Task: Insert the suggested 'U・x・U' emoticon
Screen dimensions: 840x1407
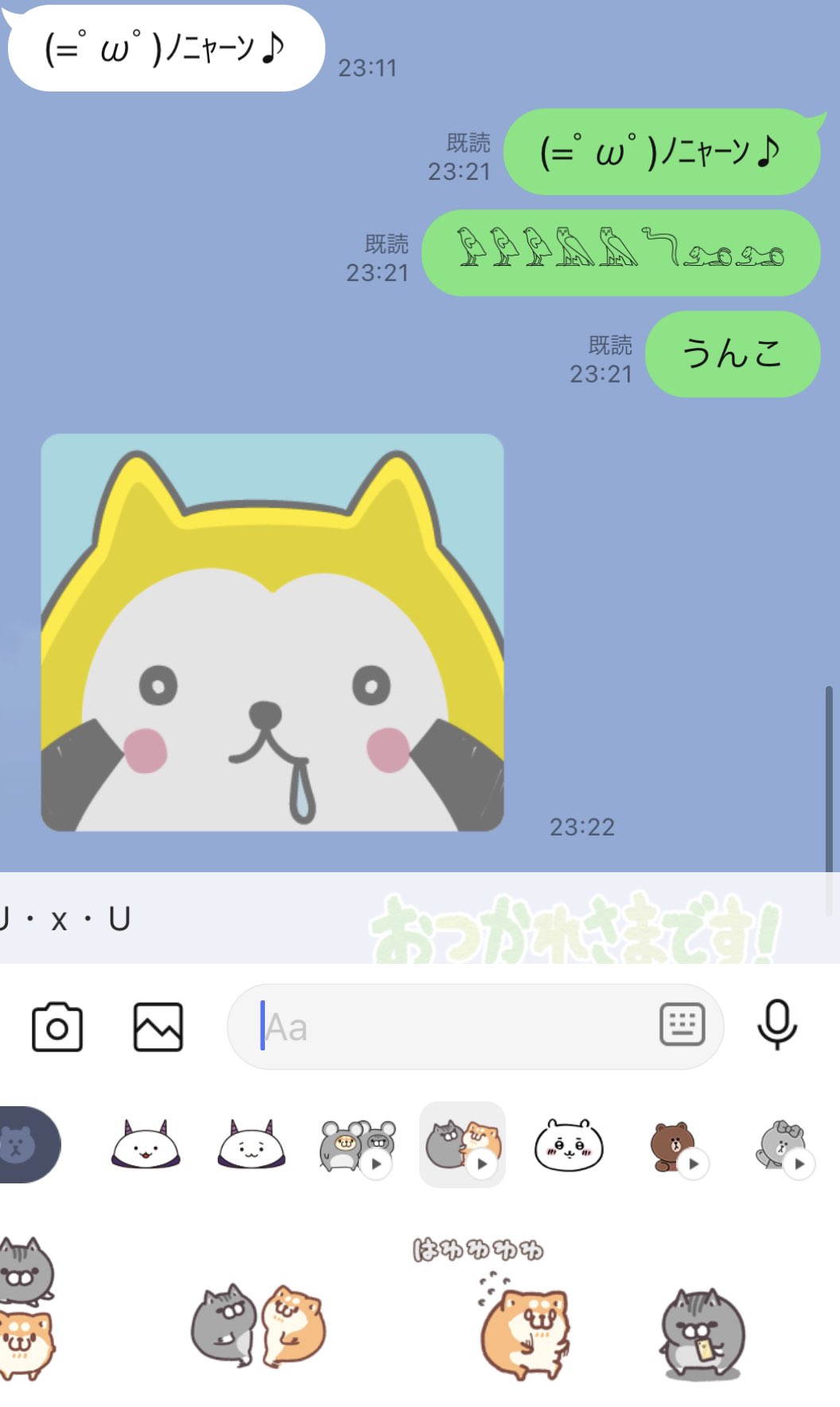Action: tap(65, 919)
